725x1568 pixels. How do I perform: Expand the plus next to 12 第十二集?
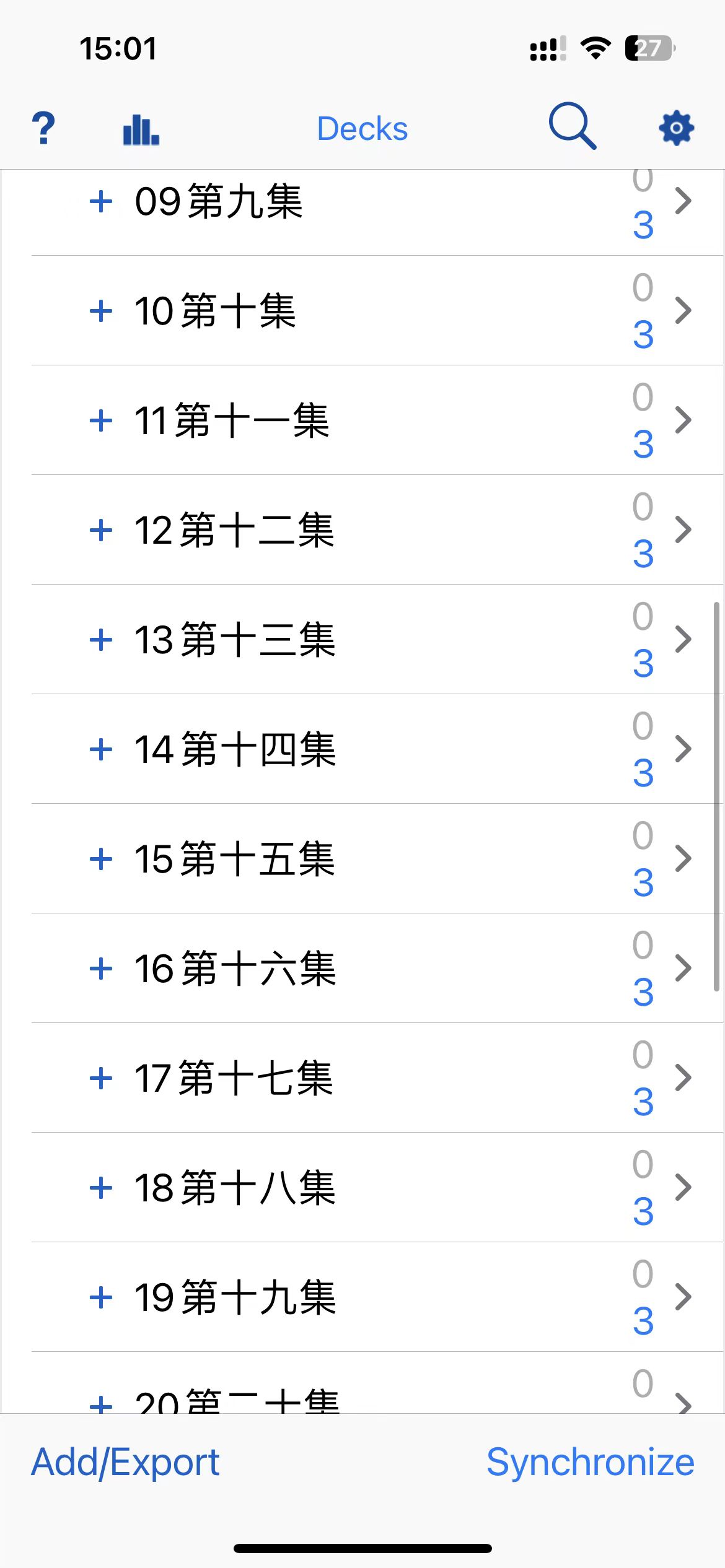pos(101,530)
